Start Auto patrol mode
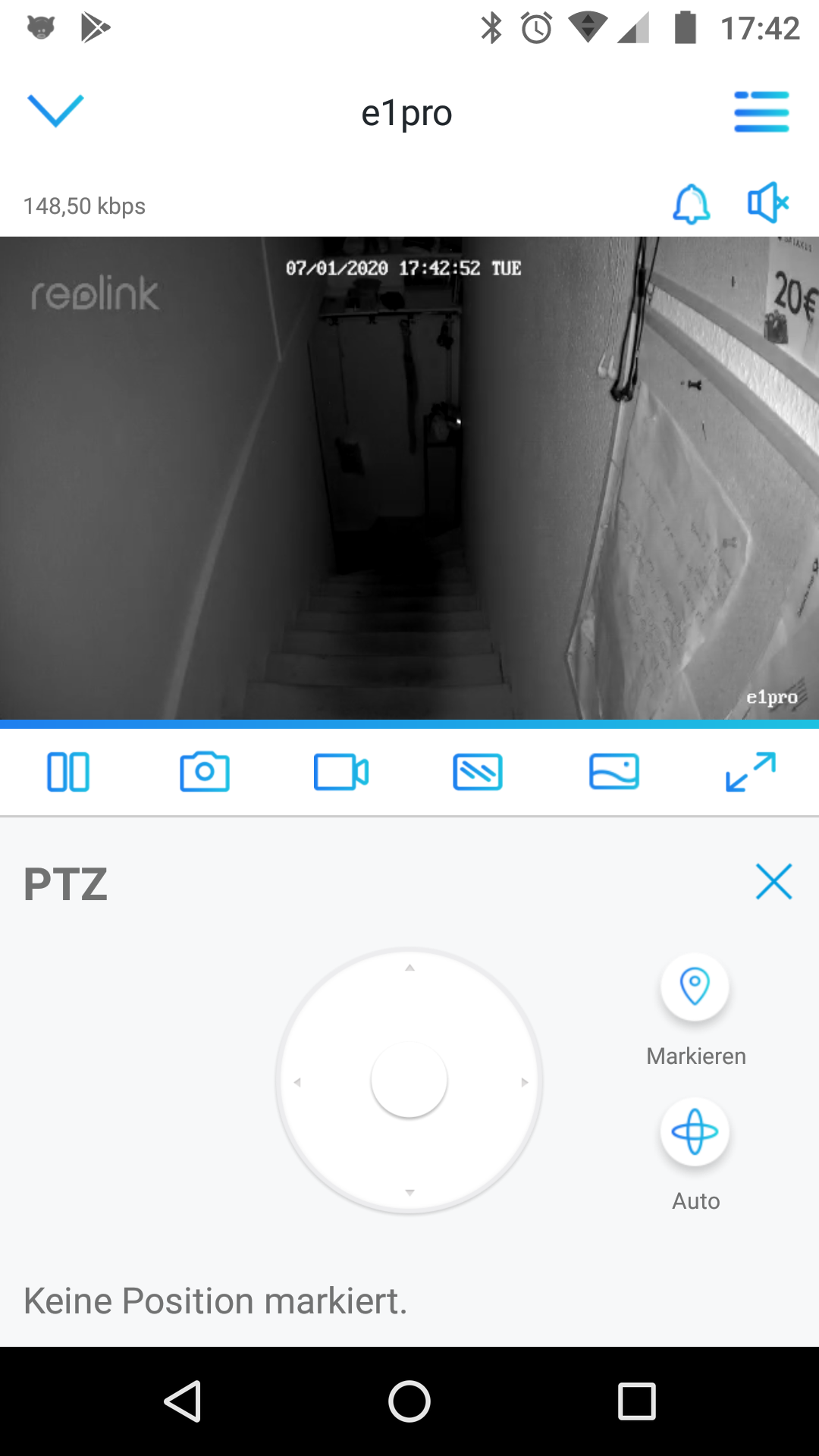This screenshot has width=819, height=1456. tap(695, 1132)
